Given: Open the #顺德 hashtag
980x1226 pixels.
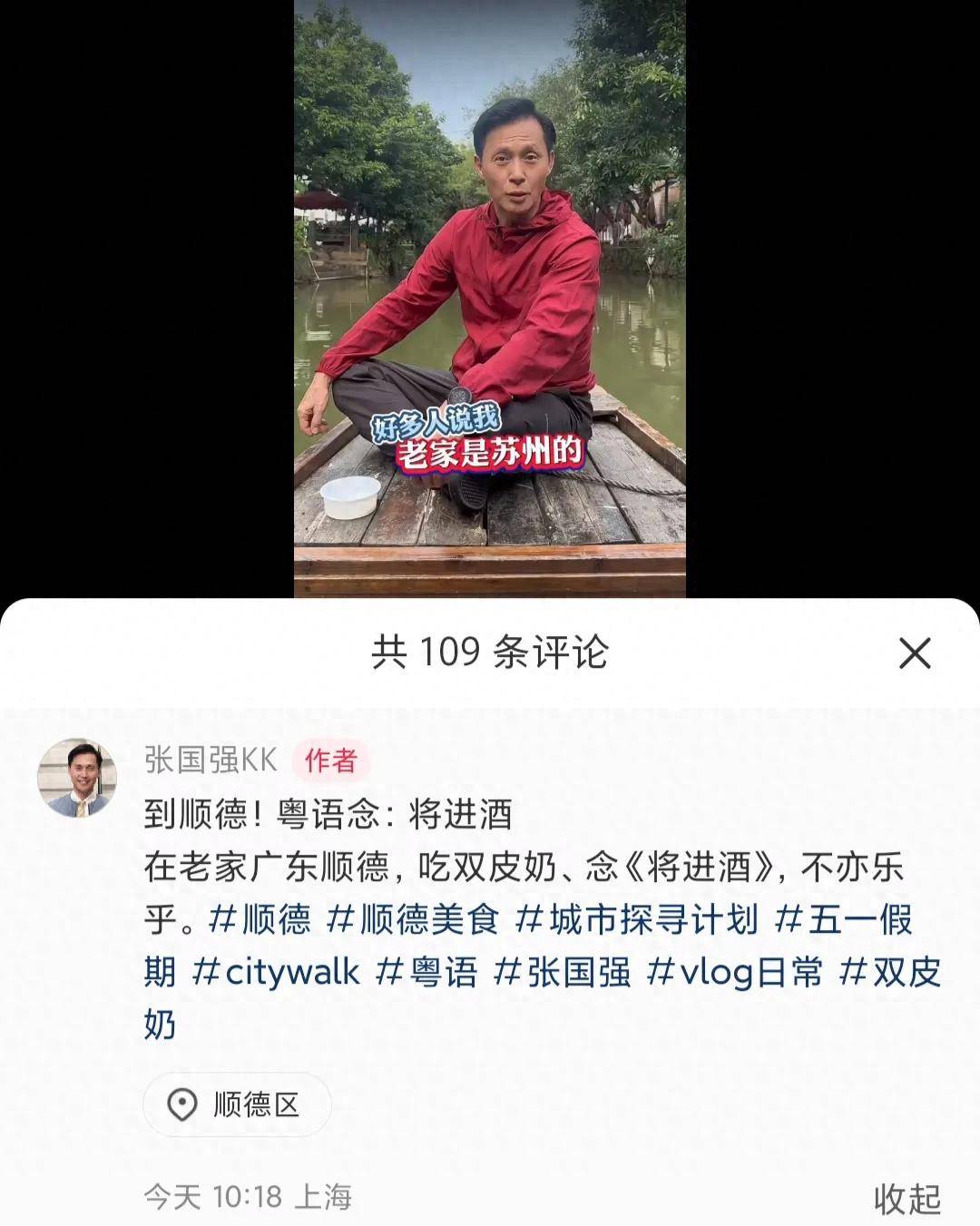Looking at the screenshot, I should (260, 920).
